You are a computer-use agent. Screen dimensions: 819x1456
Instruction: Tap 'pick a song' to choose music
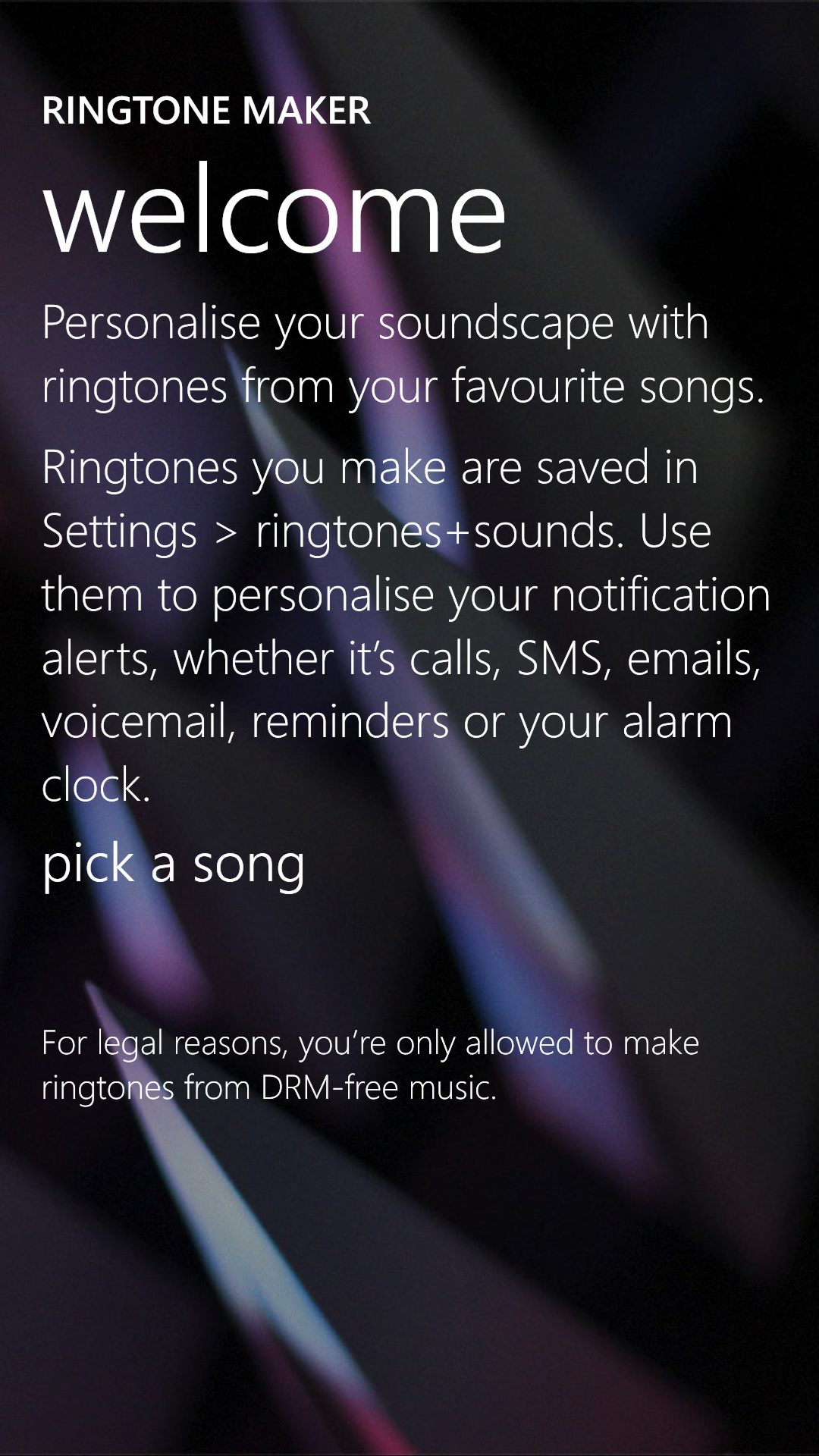pyautogui.click(x=174, y=865)
